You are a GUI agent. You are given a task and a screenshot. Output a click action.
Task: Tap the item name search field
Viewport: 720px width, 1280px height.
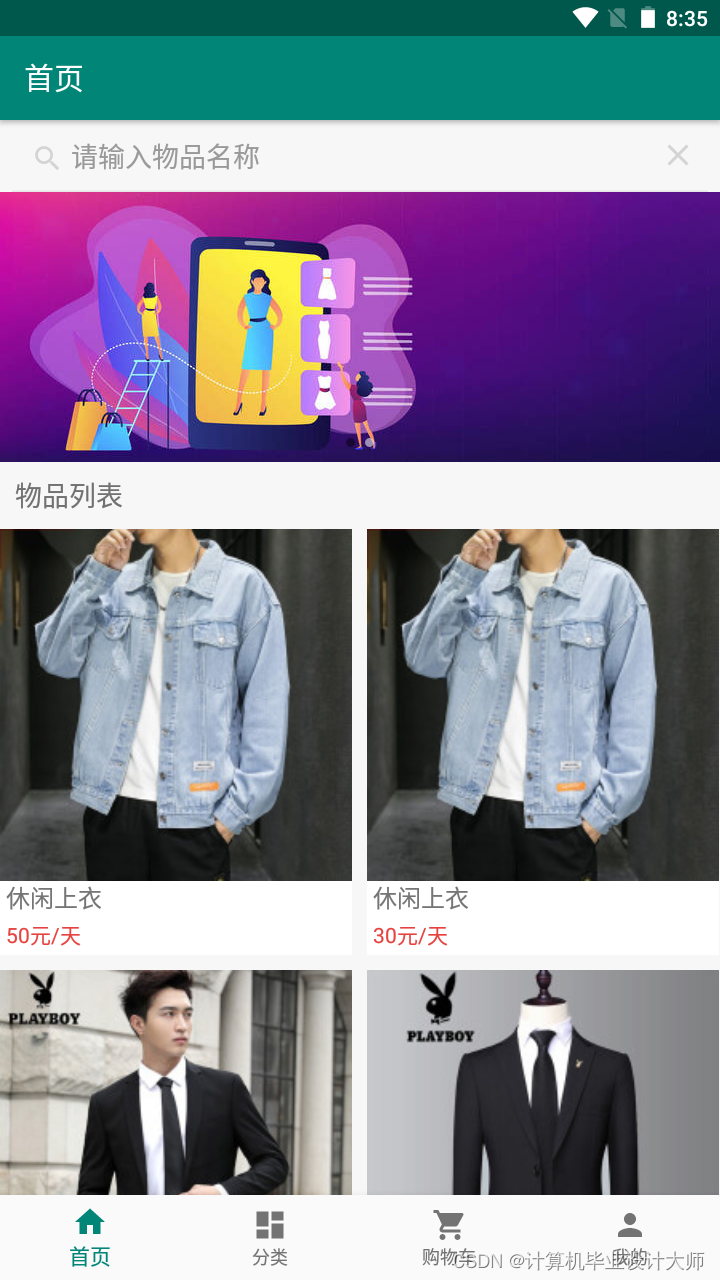click(340, 157)
